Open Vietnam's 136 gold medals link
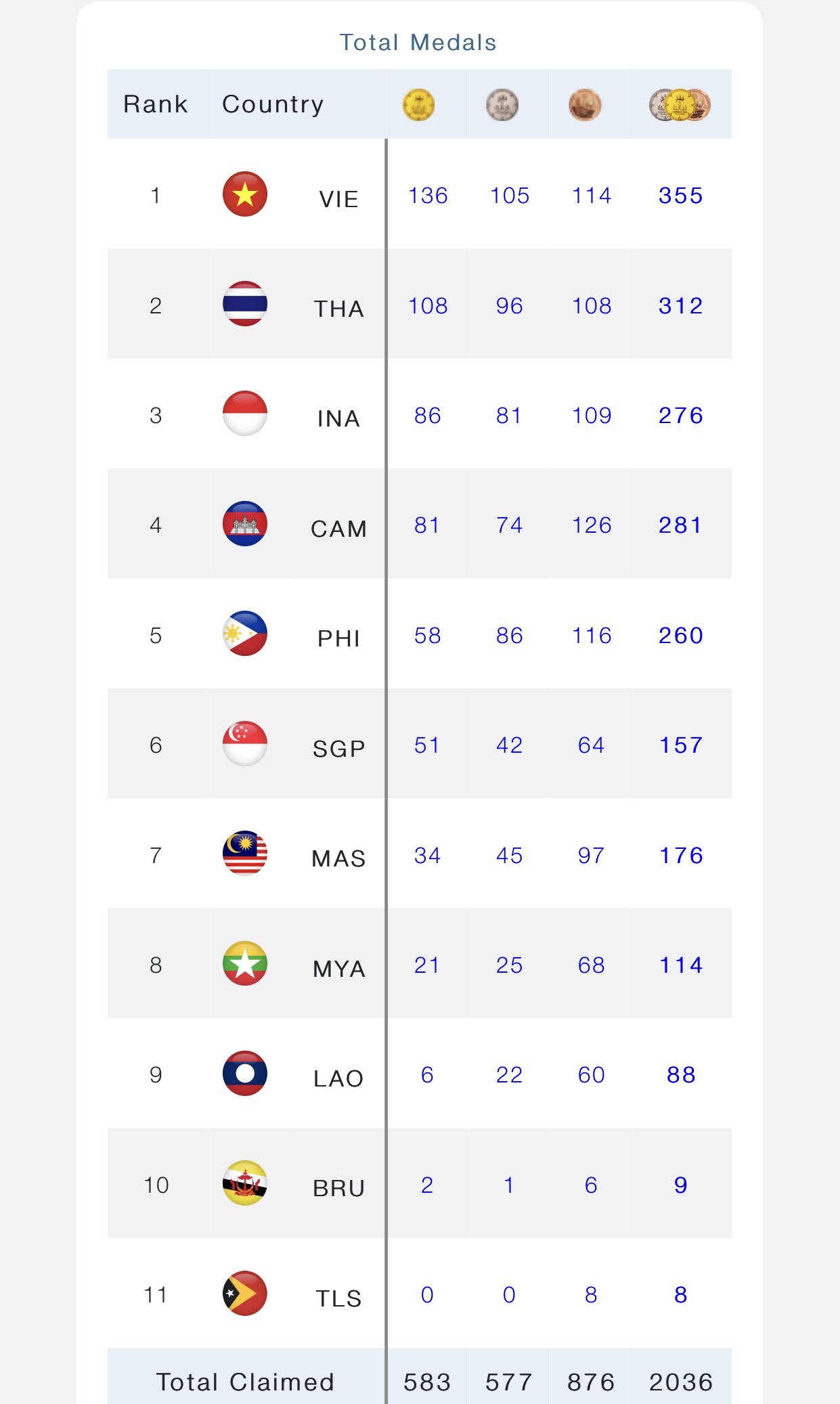Viewport: 840px width, 1404px height. (x=428, y=196)
